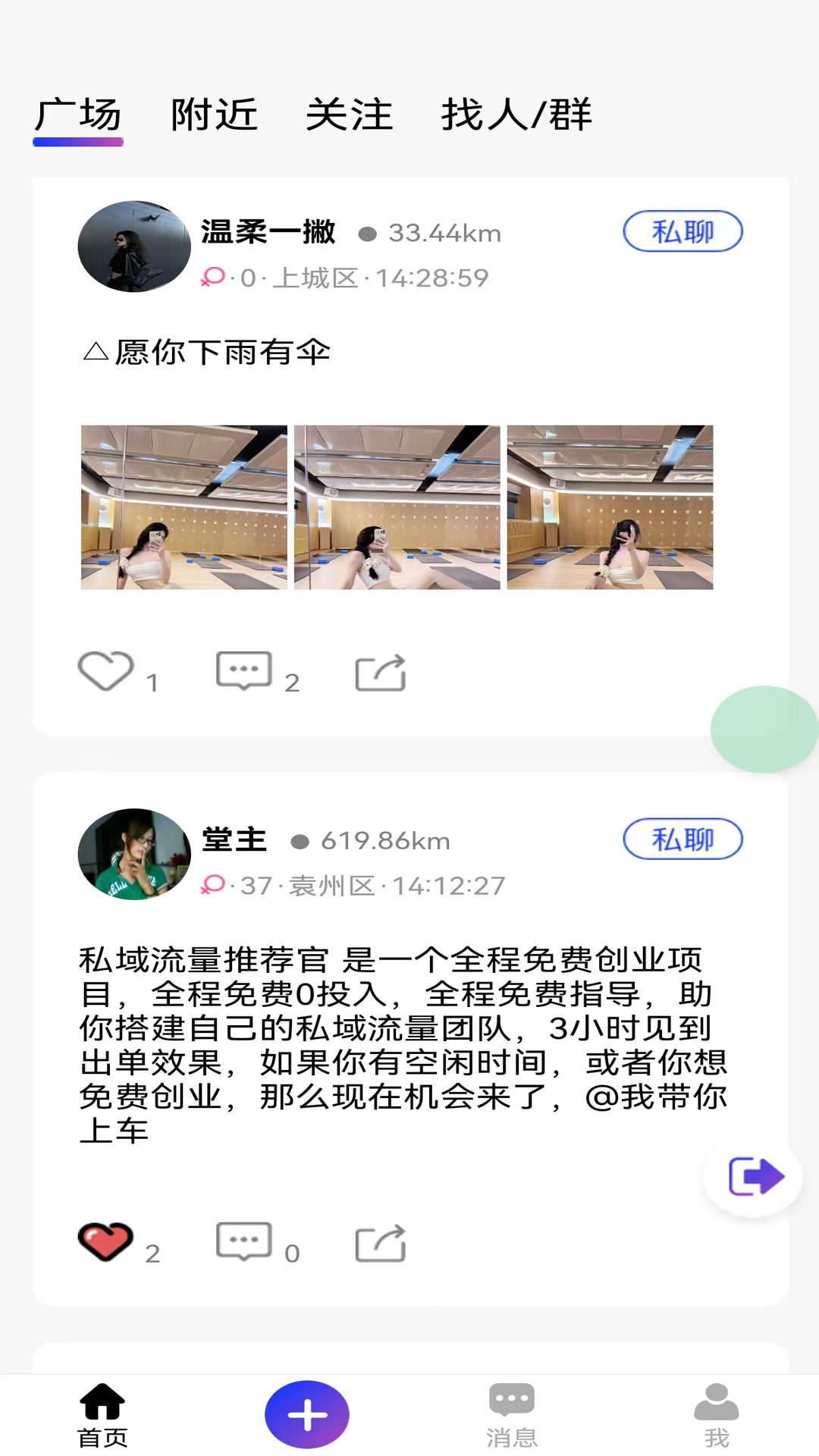
Task: View first photo in 温柔一撇's post
Action: click(184, 507)
